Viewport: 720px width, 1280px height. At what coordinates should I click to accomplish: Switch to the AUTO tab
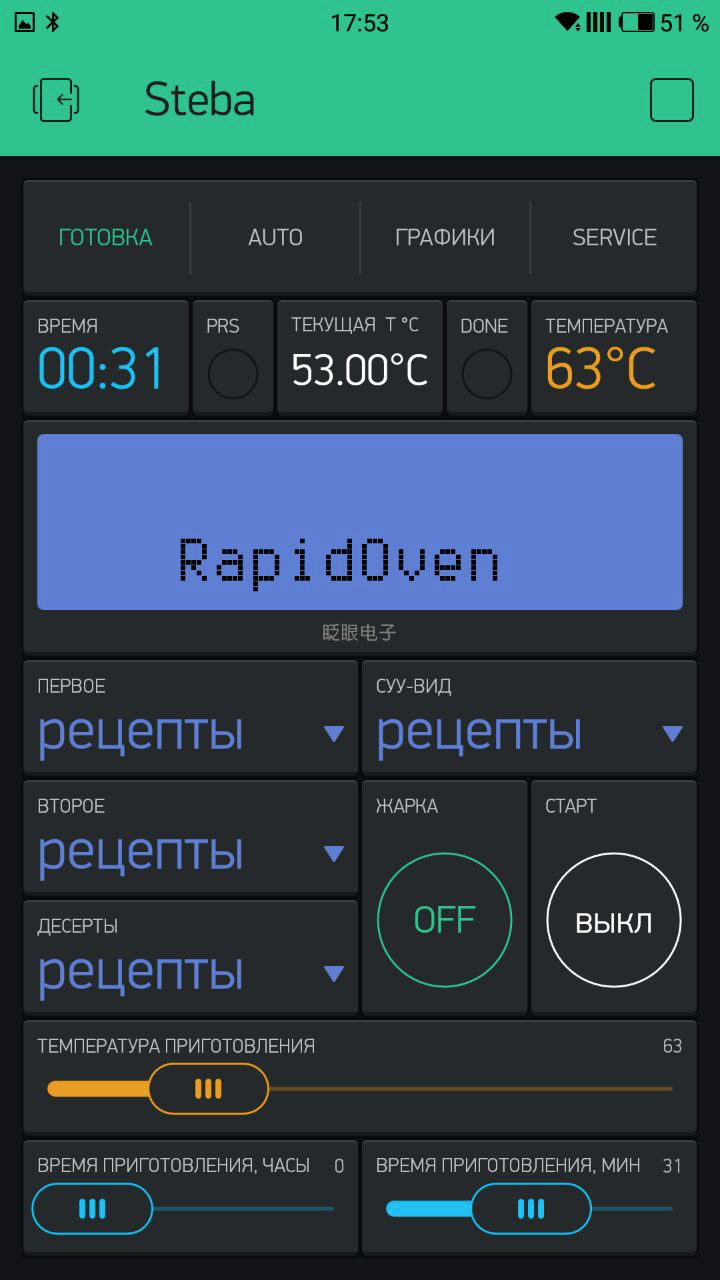tap(275, 237)
